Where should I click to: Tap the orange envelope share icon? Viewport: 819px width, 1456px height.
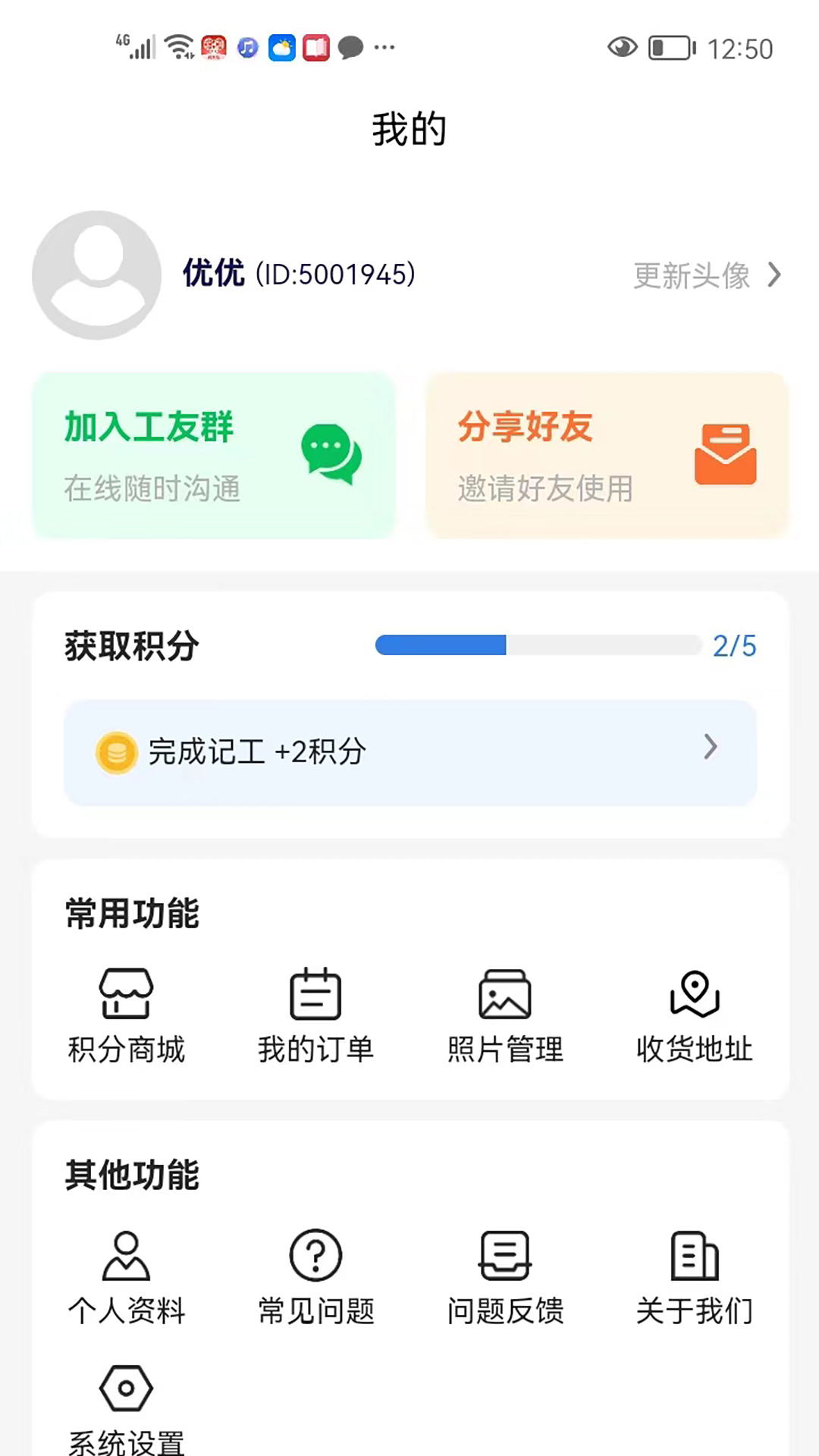pyautogui.click(x=725, y=453)
